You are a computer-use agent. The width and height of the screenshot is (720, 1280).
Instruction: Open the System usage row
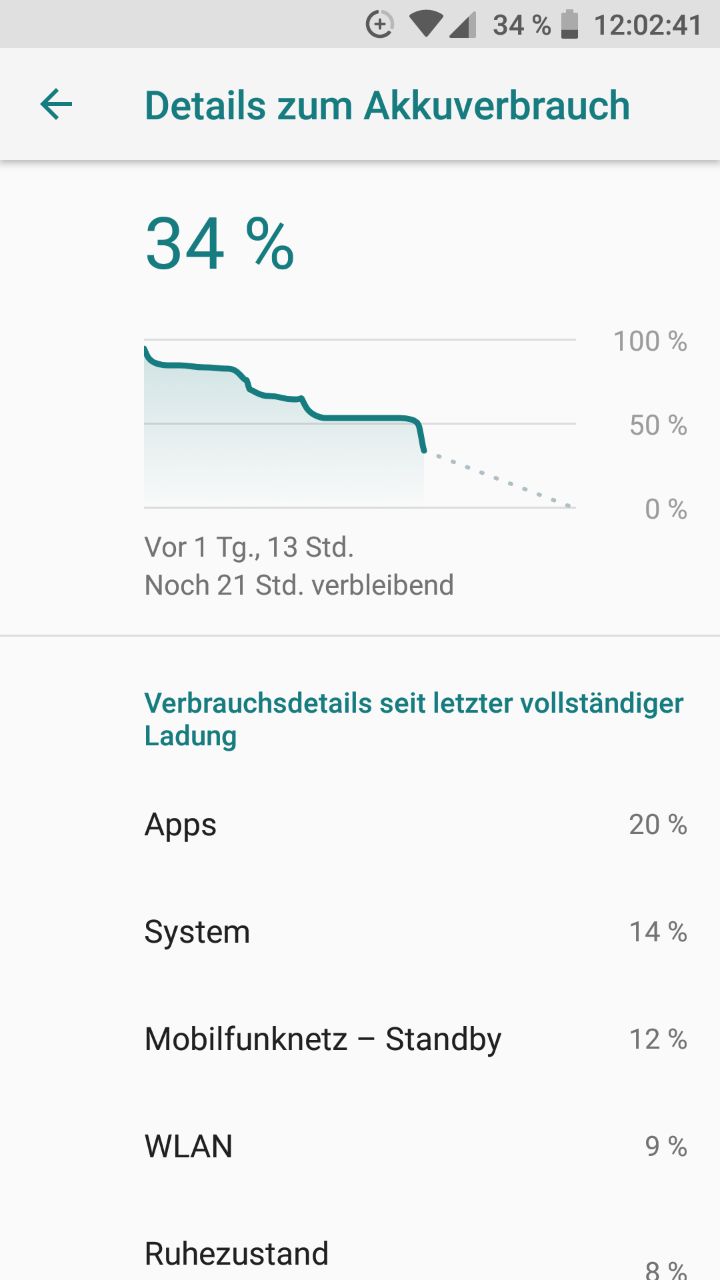[x=360, y=932]
